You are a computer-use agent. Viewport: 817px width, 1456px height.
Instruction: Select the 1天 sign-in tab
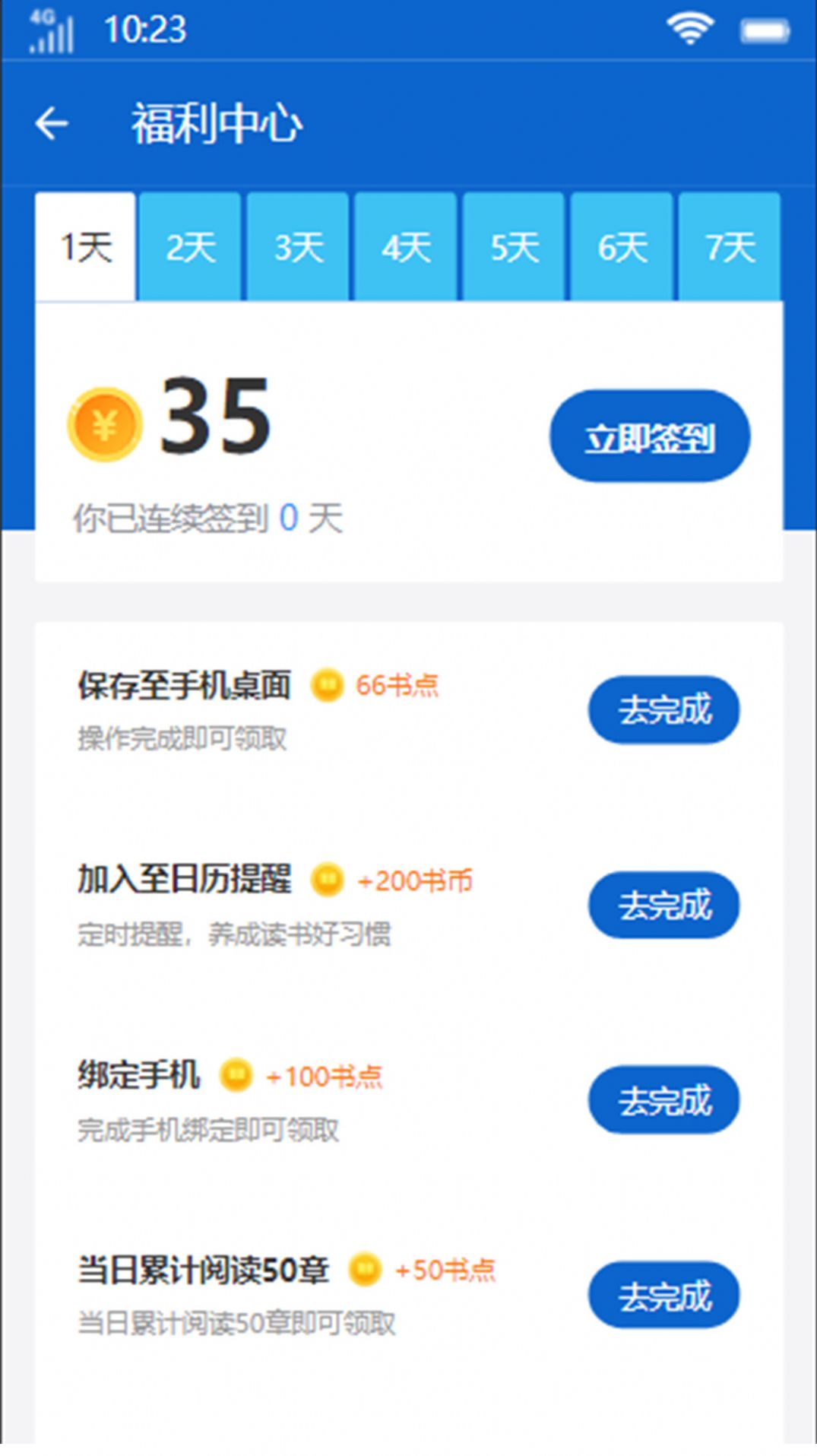tap(86, 247)
